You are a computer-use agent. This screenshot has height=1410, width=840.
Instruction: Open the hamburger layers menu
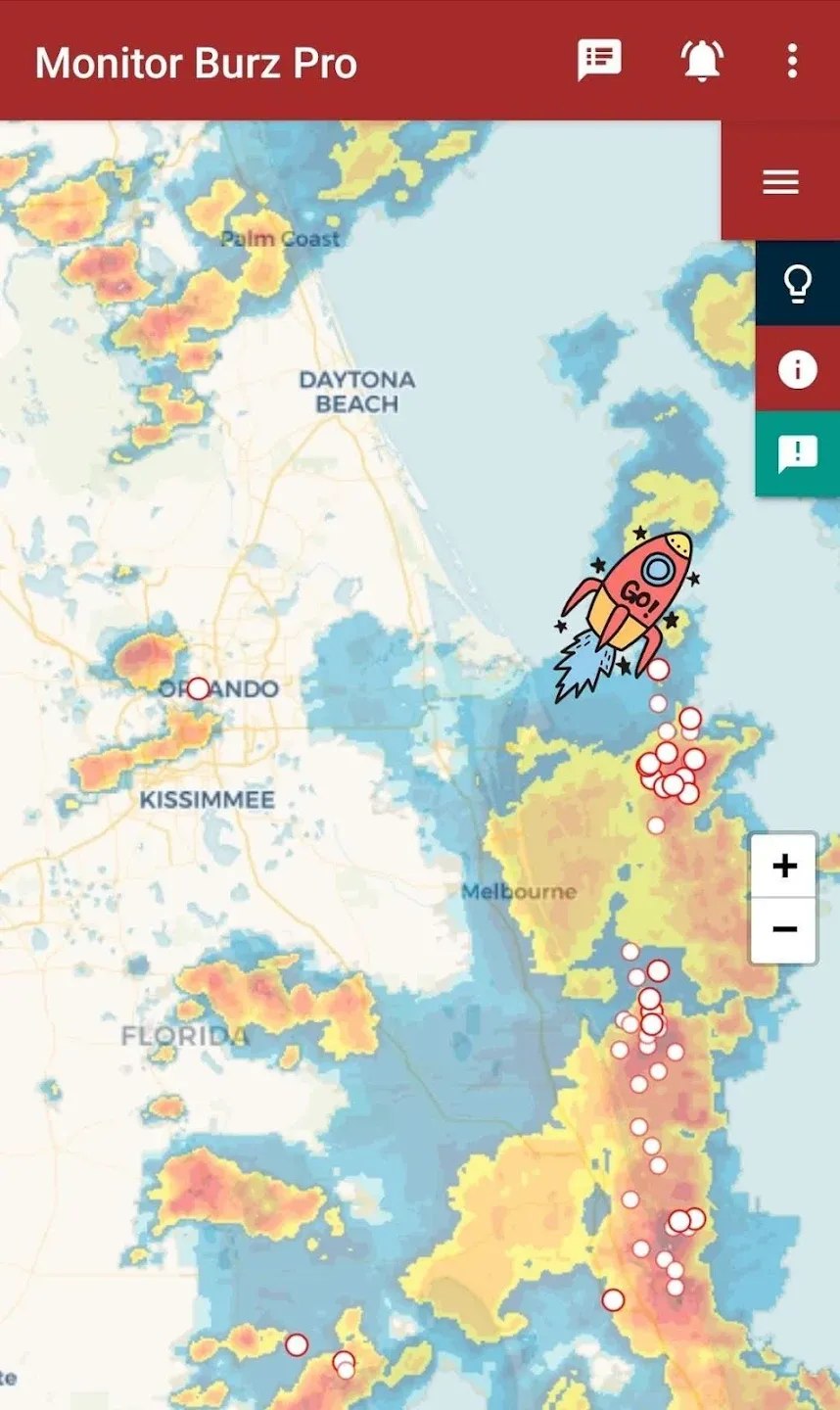click(x=780, y=181)
